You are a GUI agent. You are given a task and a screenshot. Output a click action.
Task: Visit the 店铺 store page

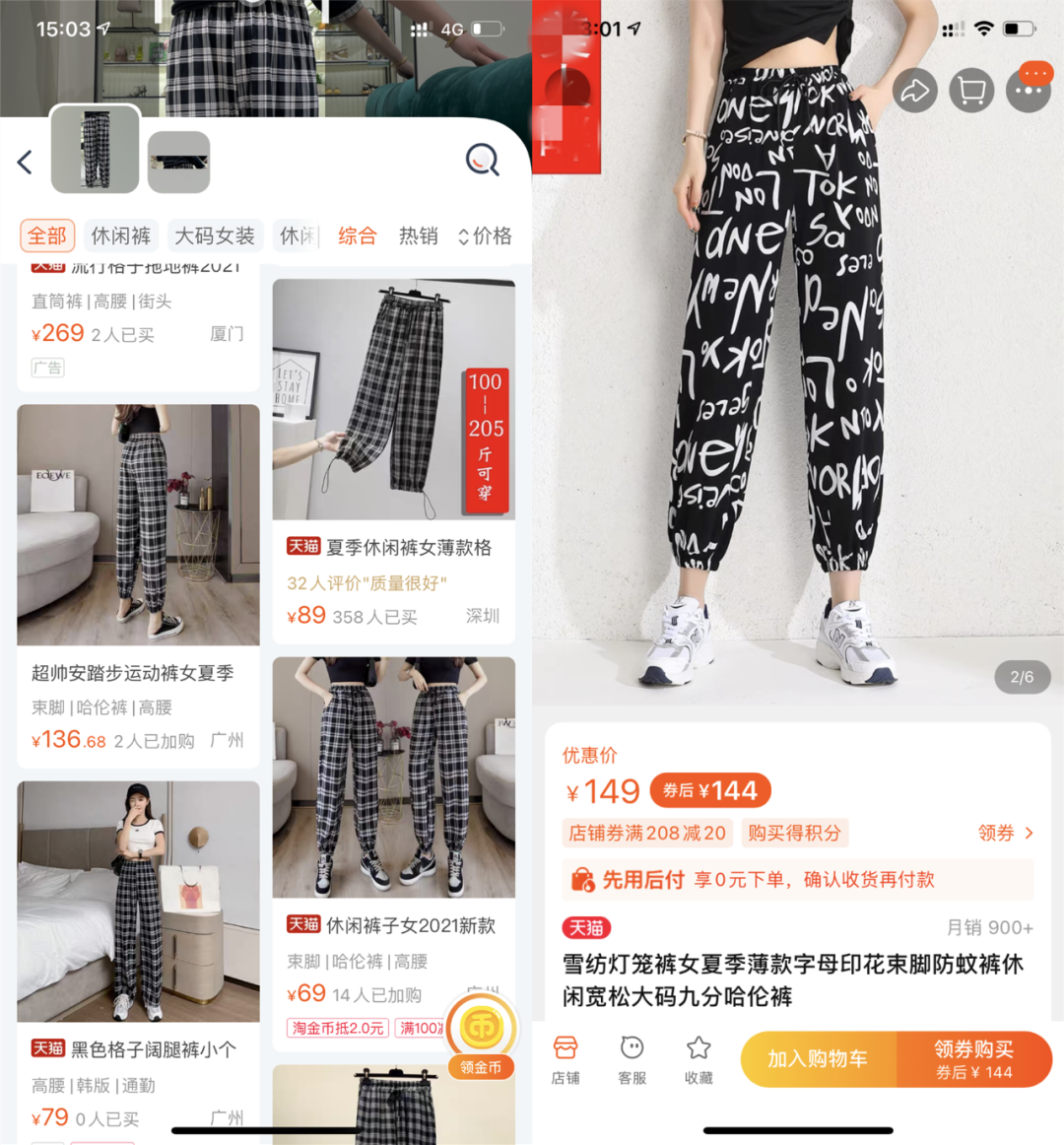565,1059
